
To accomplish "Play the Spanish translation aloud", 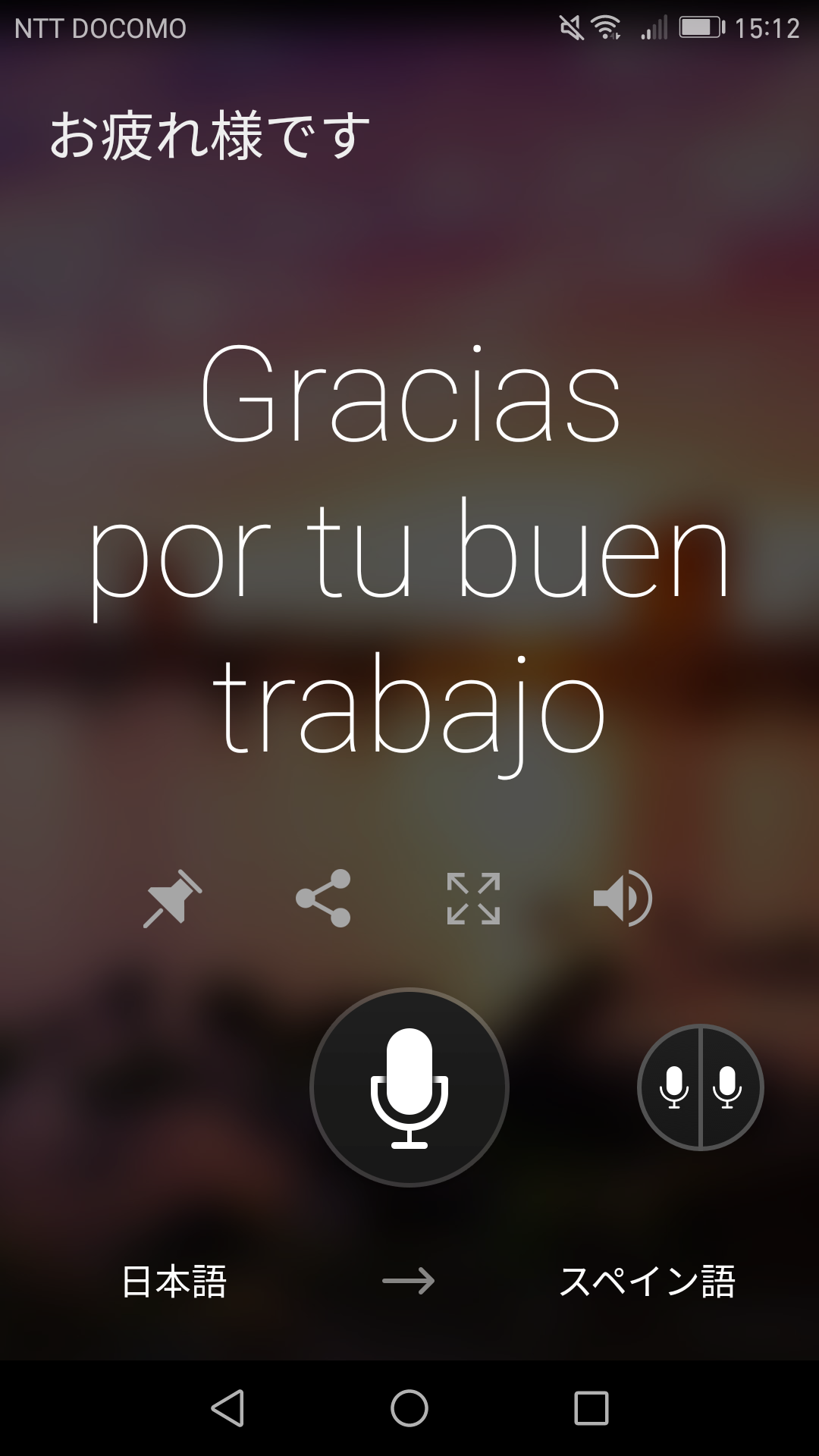I will tap(622, 899).
